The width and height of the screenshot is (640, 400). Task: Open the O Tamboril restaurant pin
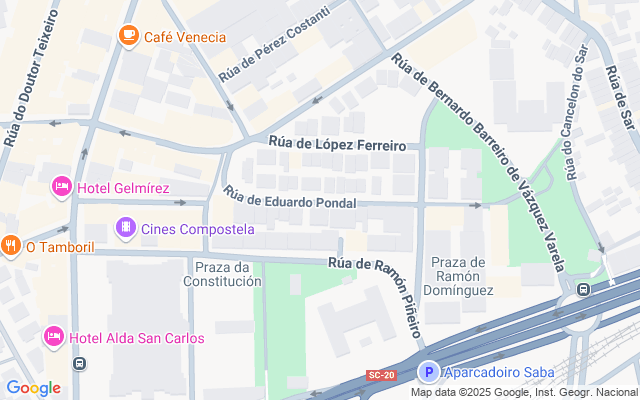pos(11,245)
